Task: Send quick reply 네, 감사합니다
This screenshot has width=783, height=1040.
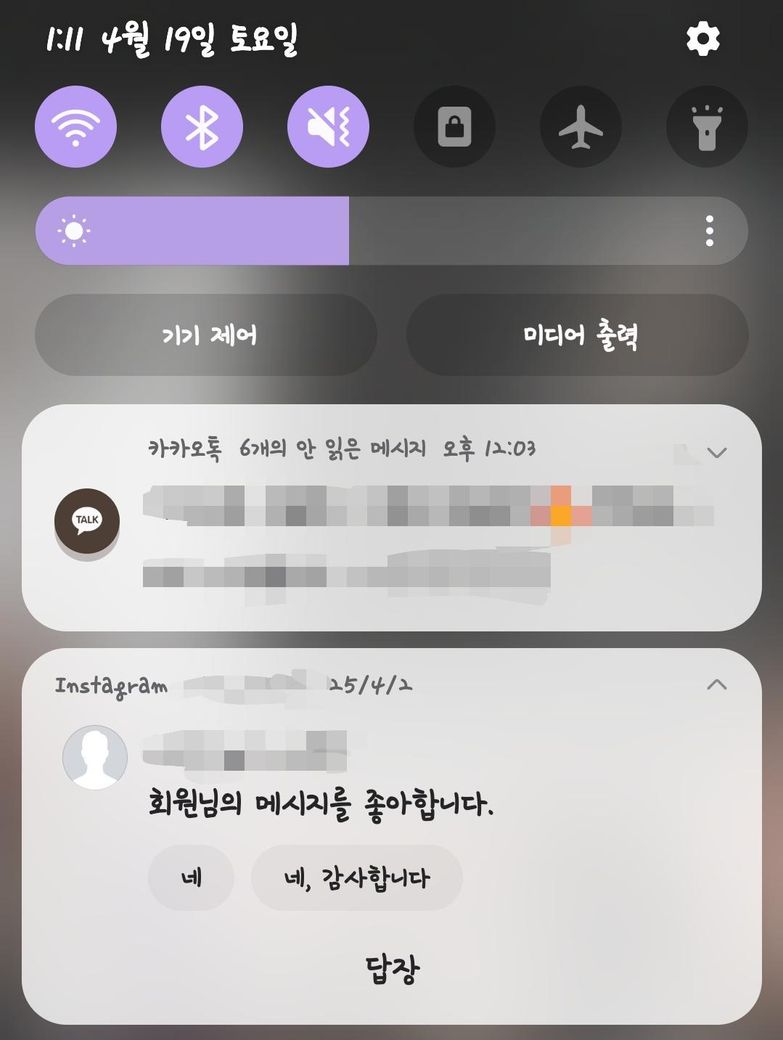Action: pos(356,879)
